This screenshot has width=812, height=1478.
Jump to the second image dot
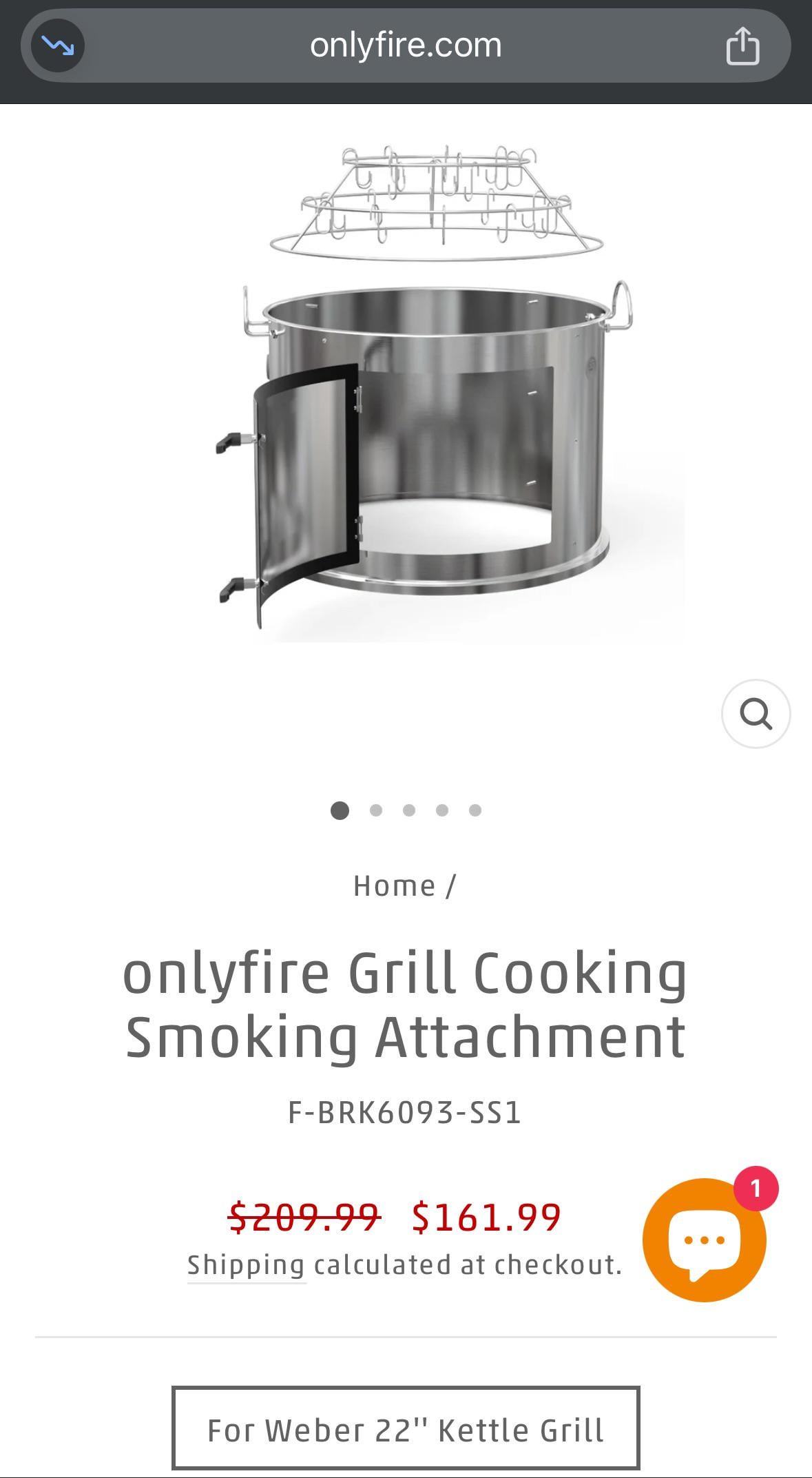point(375,810)
